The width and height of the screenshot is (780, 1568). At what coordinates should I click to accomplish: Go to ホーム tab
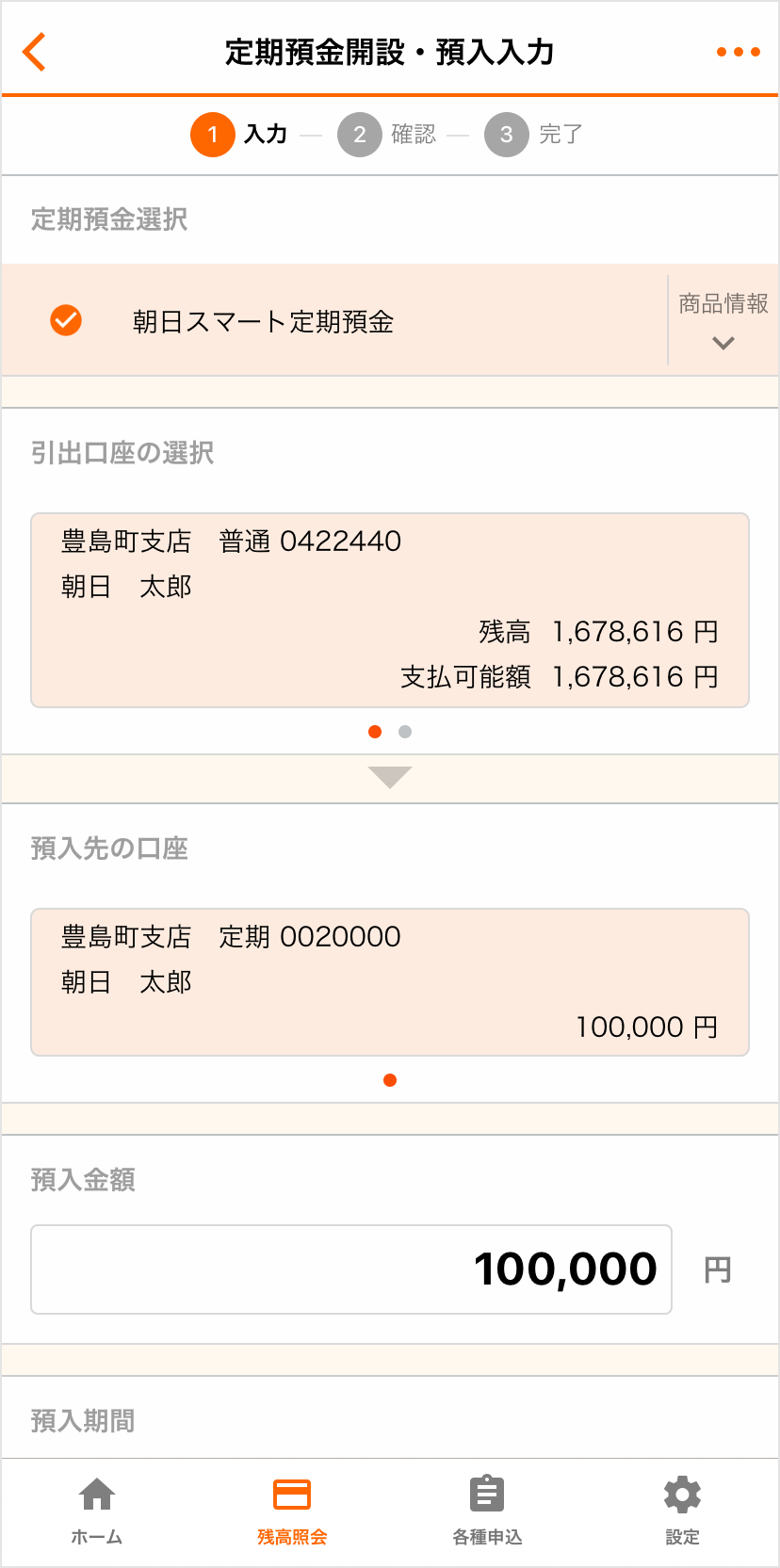97,1511
